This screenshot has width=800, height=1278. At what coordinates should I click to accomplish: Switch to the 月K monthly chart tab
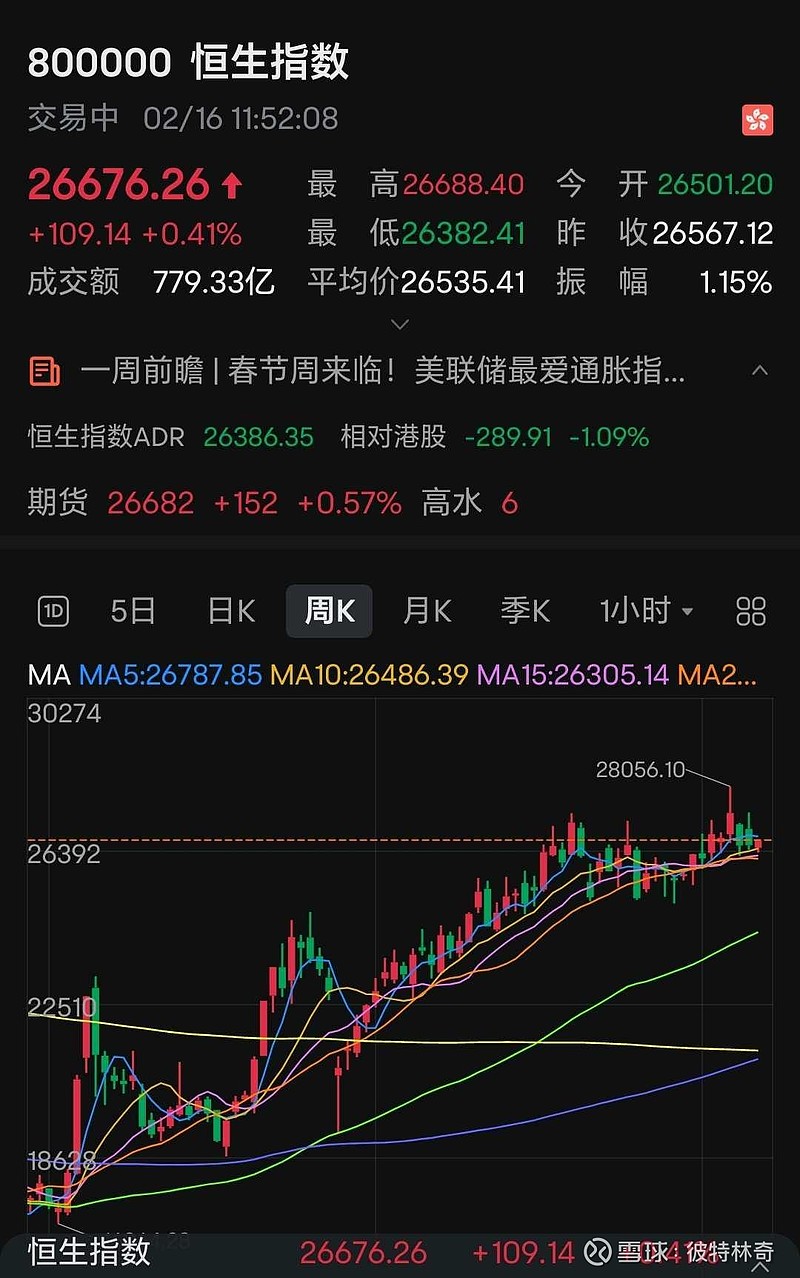click(425, 610)
